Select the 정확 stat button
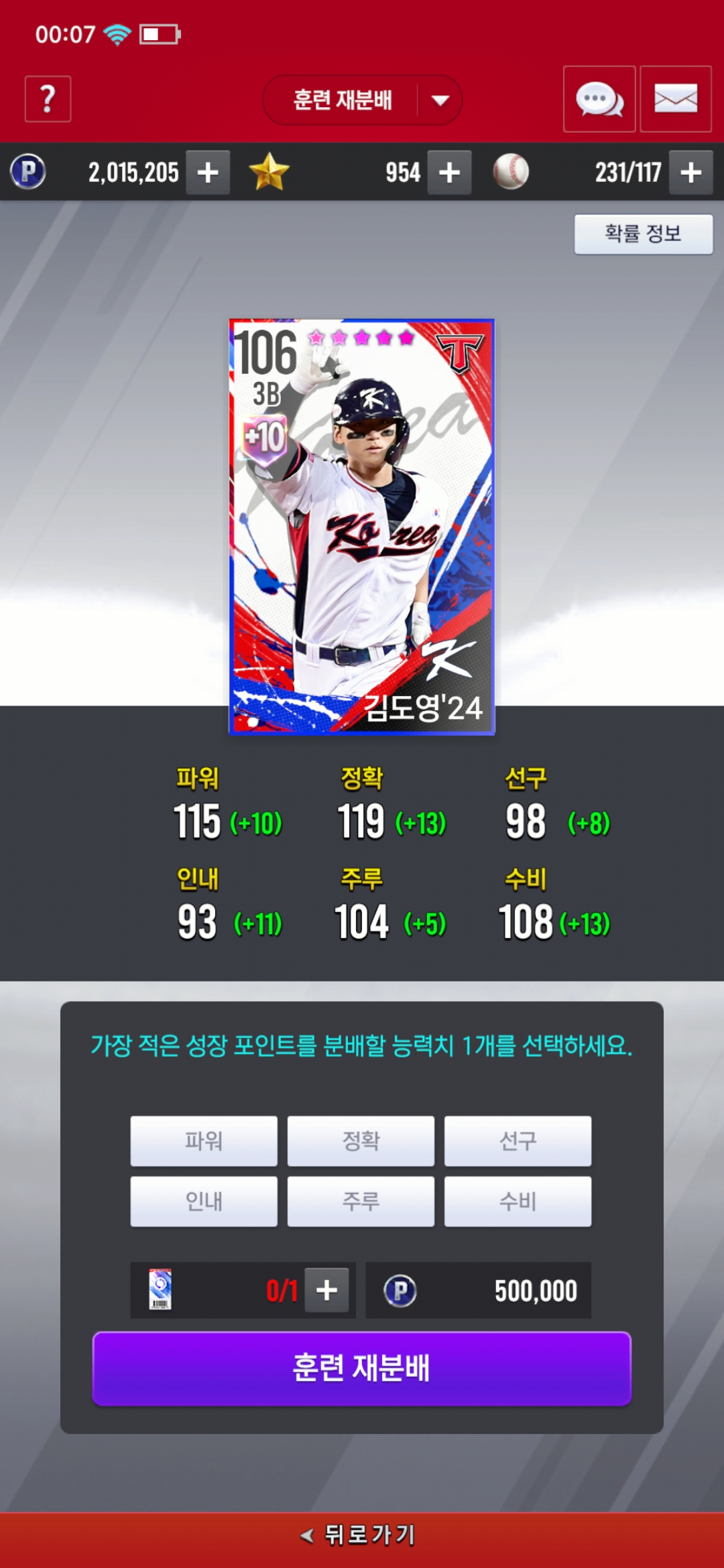724x1568 pixels. pyautogui.click(x=361, y=1140)
